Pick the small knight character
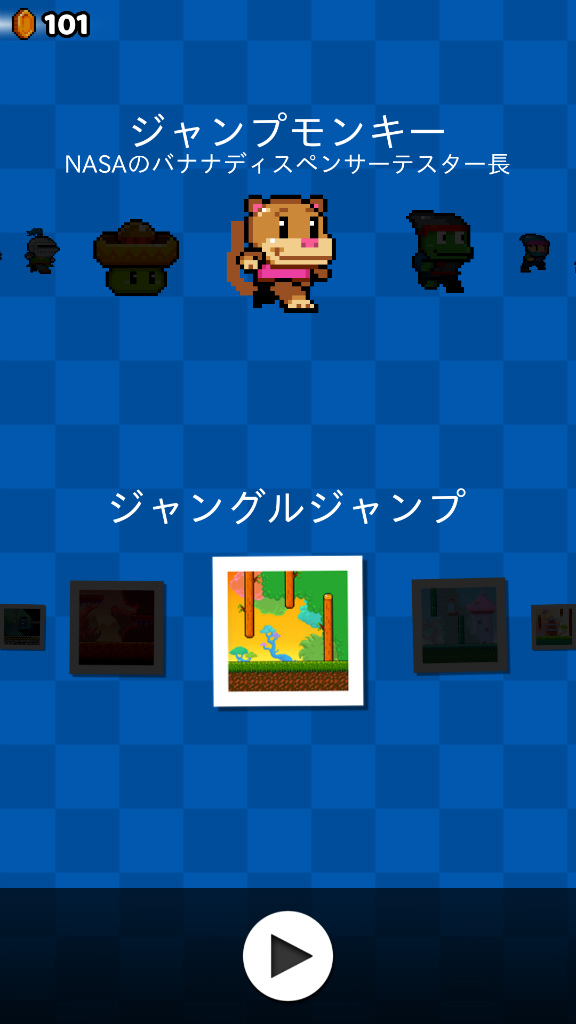Image resolution: width=576 pixels, height=1024 pixels. point(42,251)
